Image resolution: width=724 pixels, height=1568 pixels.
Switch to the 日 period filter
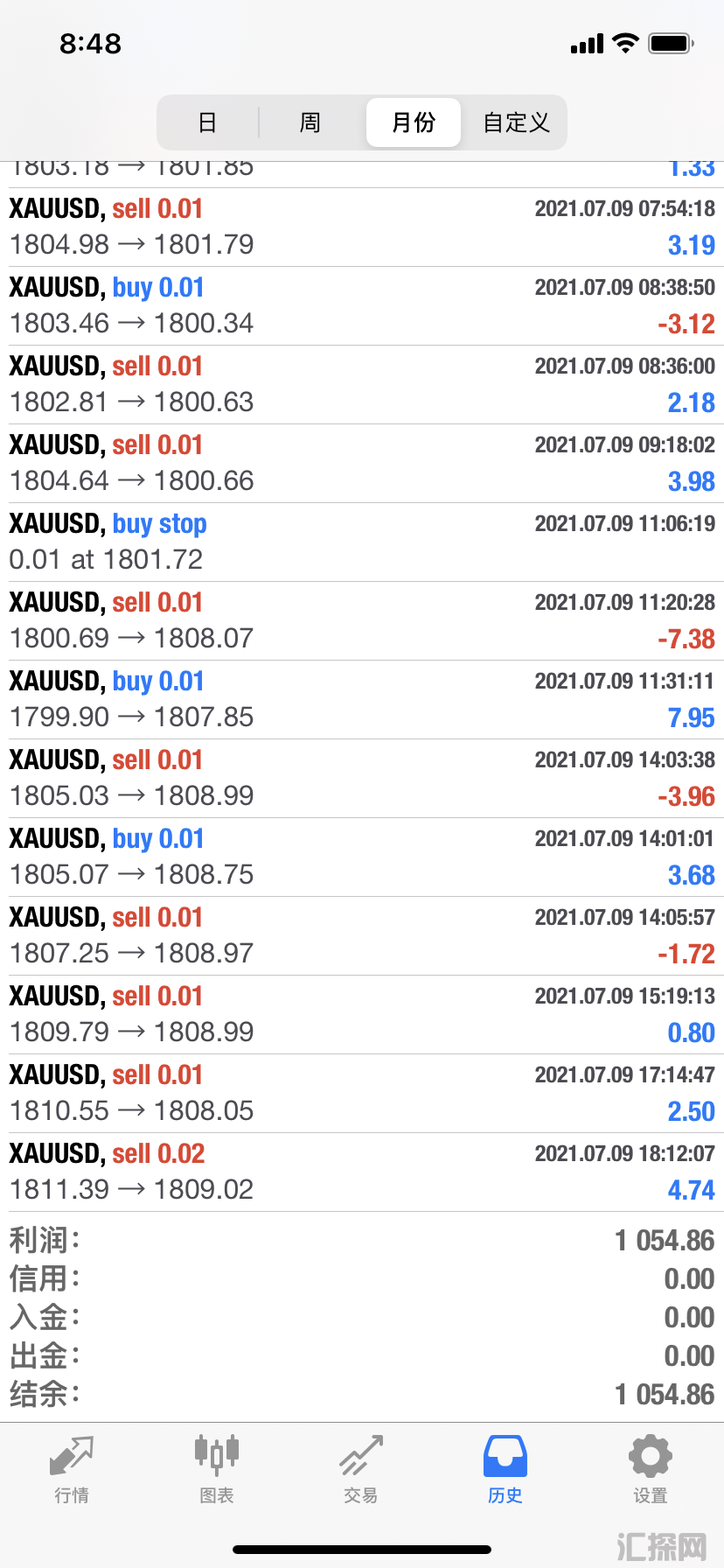click(x=207, y=122)
